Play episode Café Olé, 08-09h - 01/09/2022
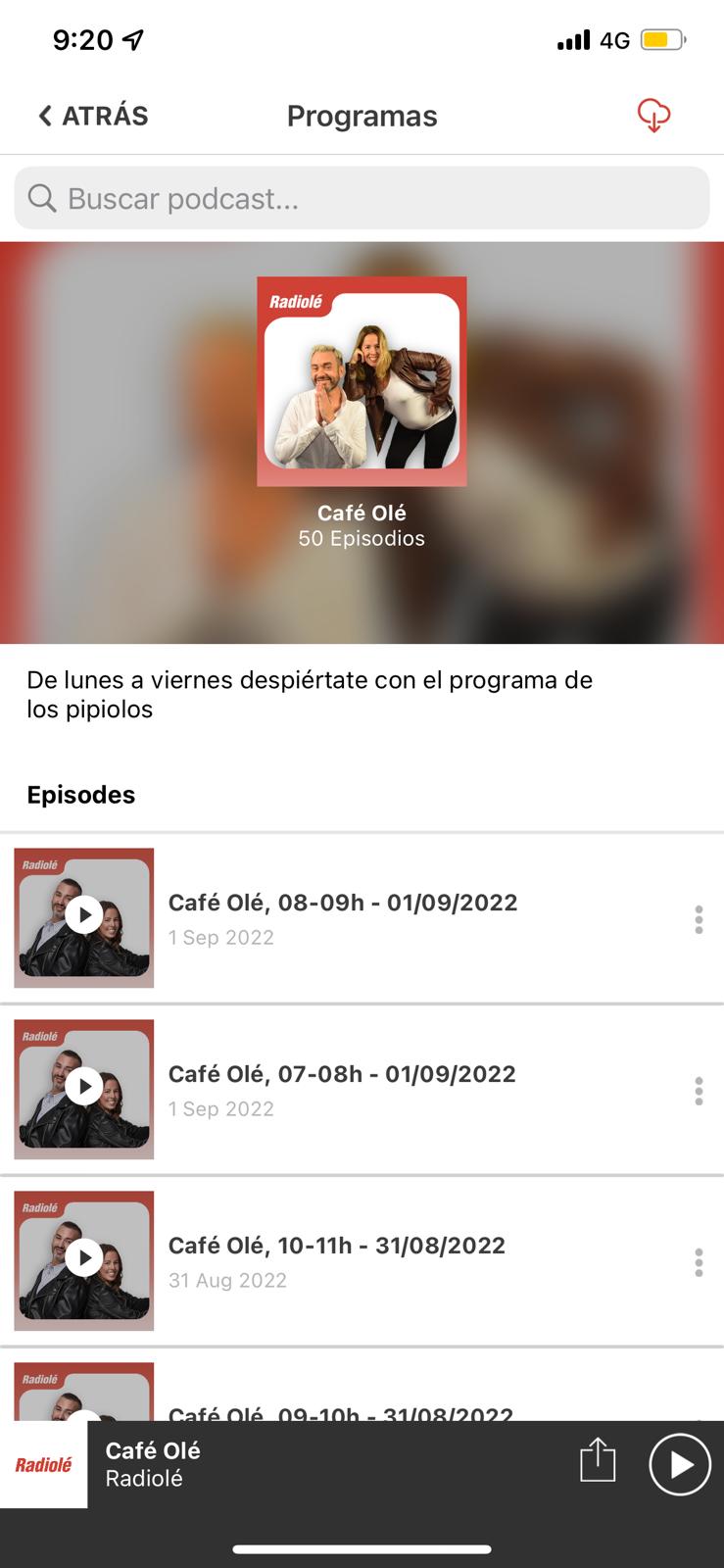This screenshot has height=1568, width=724. (x=84, y=915)
